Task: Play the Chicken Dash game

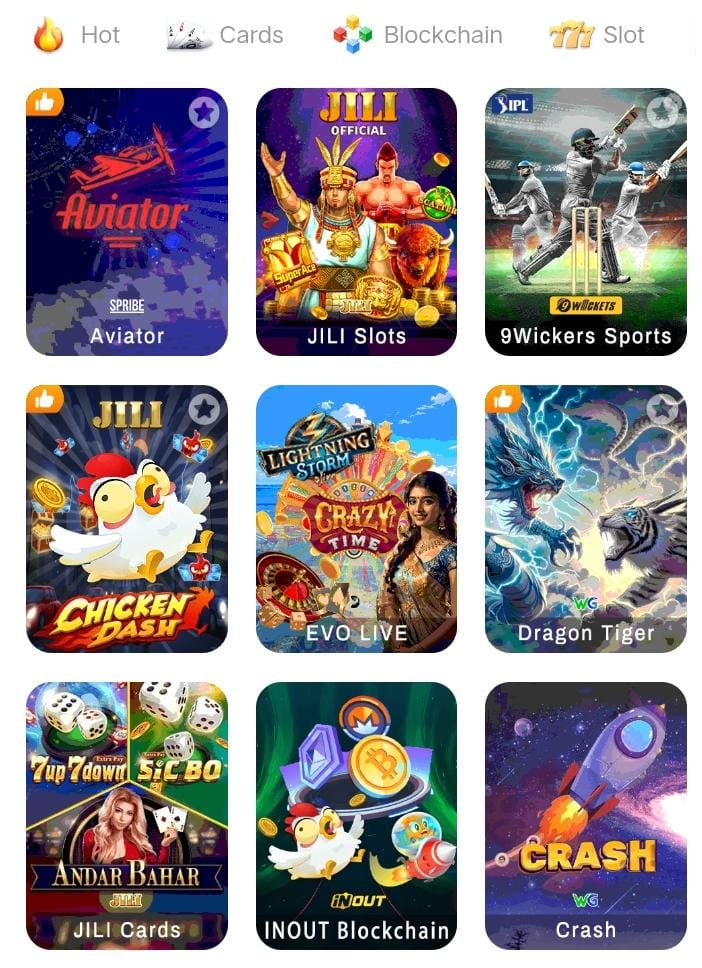Action: [126, 519]
